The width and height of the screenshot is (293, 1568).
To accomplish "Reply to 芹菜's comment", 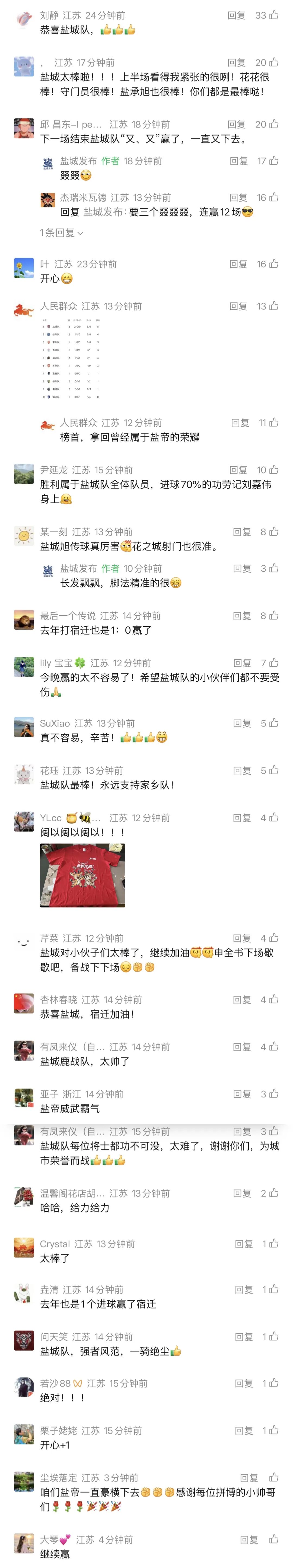I will coord(242,938).
